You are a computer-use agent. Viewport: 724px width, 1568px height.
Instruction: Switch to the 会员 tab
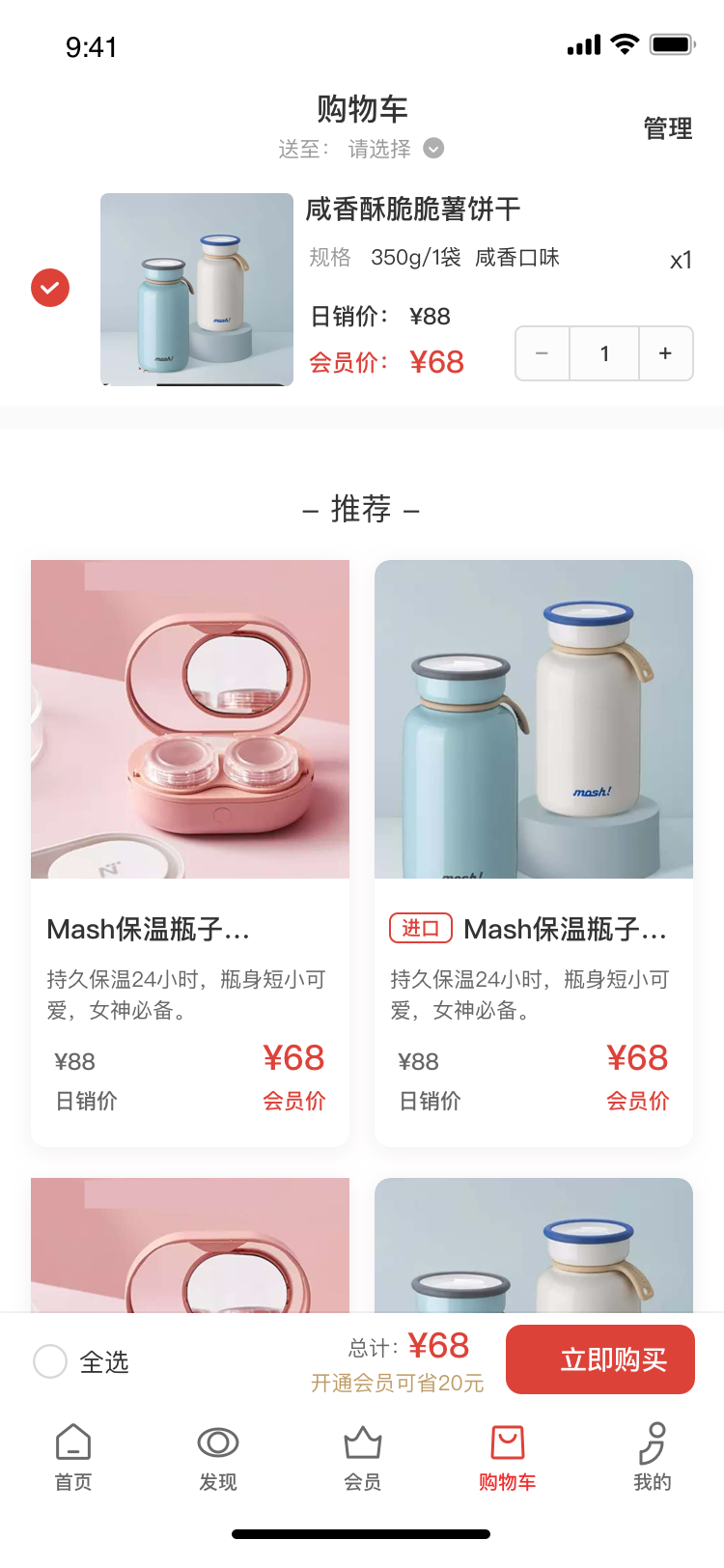[x=363, y=1457]
